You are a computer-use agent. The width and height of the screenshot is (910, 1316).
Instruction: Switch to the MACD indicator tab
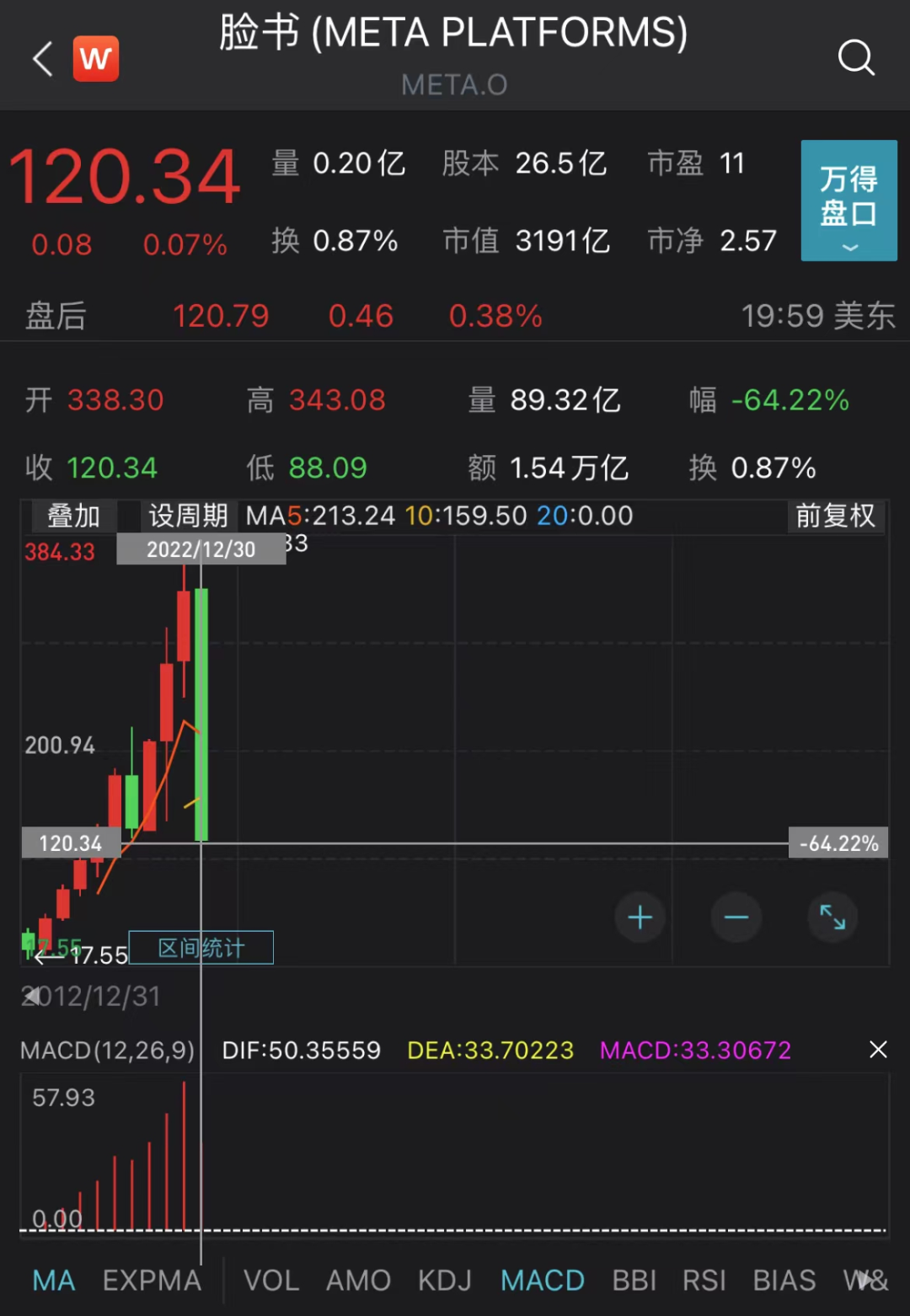click(542, 1280)
